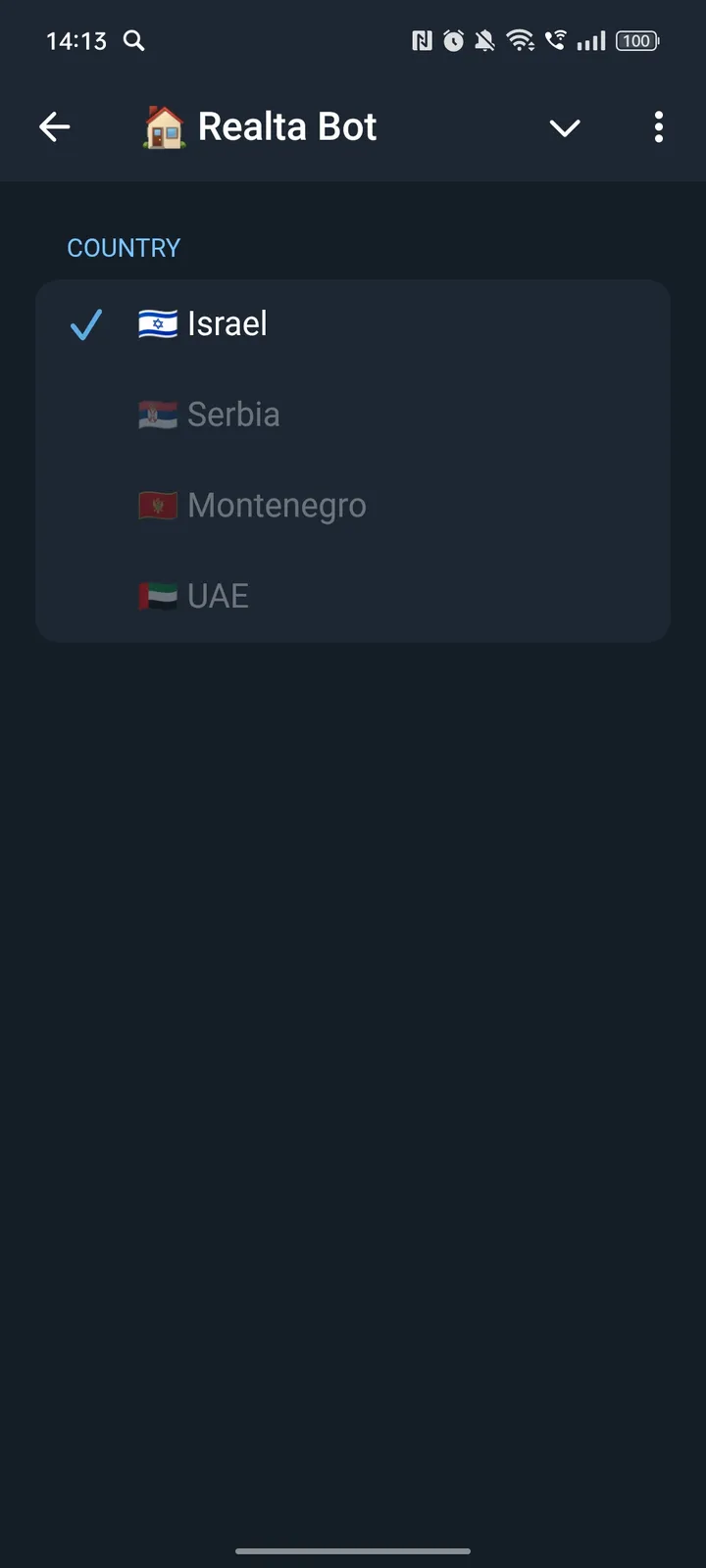Click the house emoji beside Realta Bot
Image resolution: width=706 pixels, height=1568 pixels.
[x=162, y=125]
